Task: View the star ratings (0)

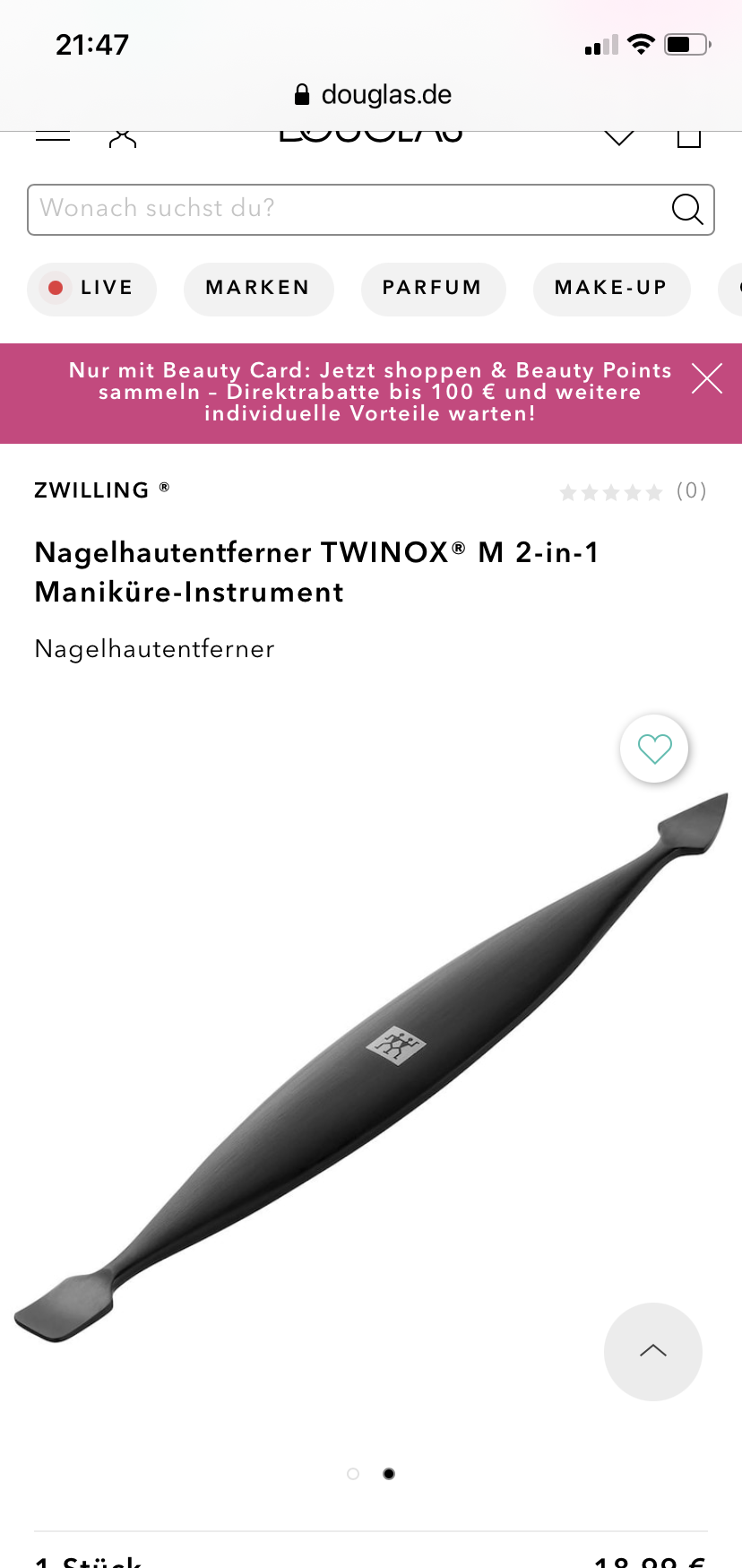Action: point(632,491)
